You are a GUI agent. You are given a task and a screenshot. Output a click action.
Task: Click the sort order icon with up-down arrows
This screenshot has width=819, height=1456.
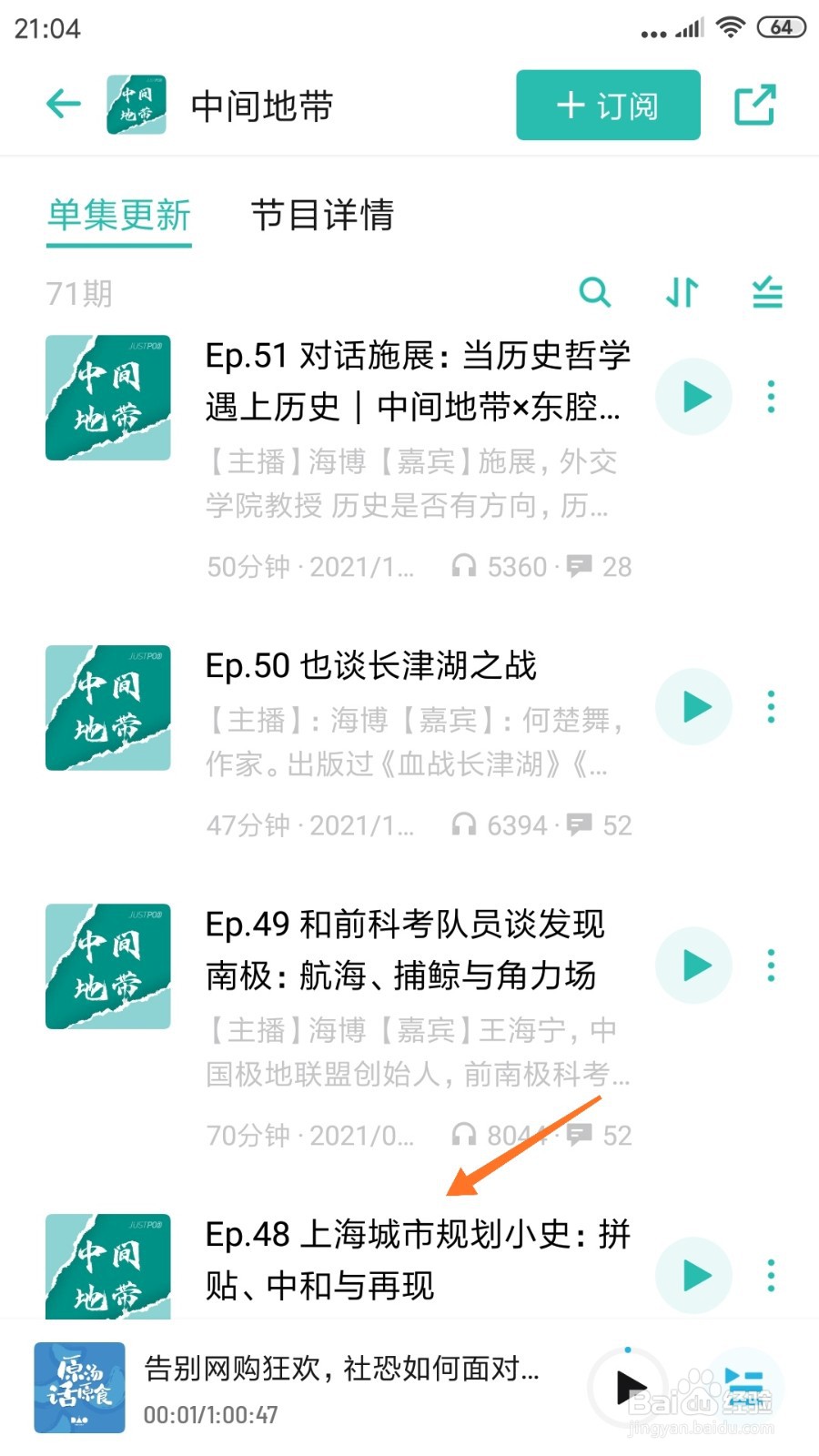681,293
